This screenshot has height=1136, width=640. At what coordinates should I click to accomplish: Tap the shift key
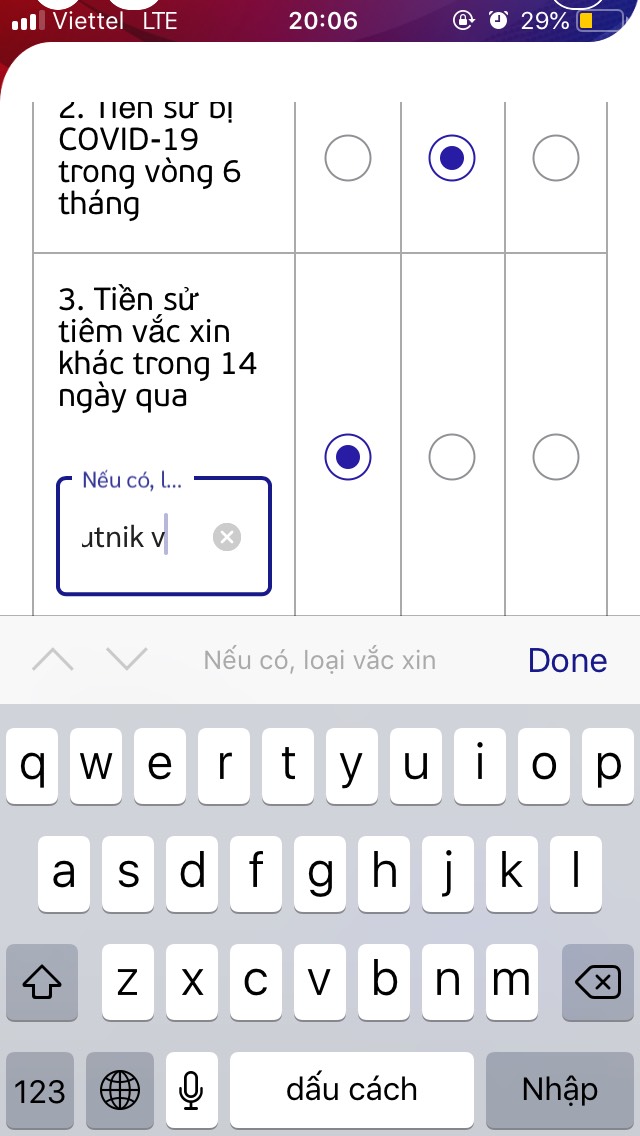(42, 983)
